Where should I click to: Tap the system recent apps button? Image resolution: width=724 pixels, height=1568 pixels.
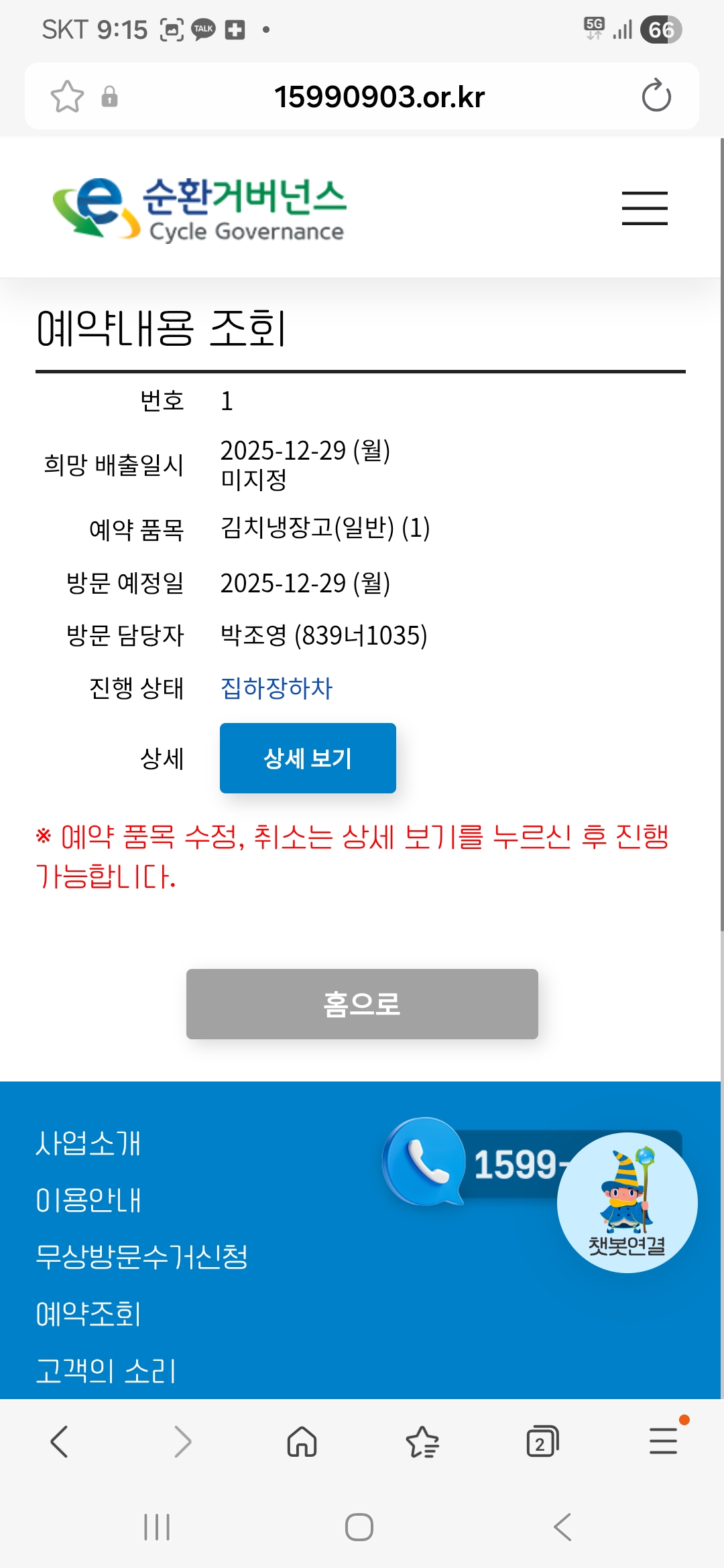click(x=157, y=1527)
